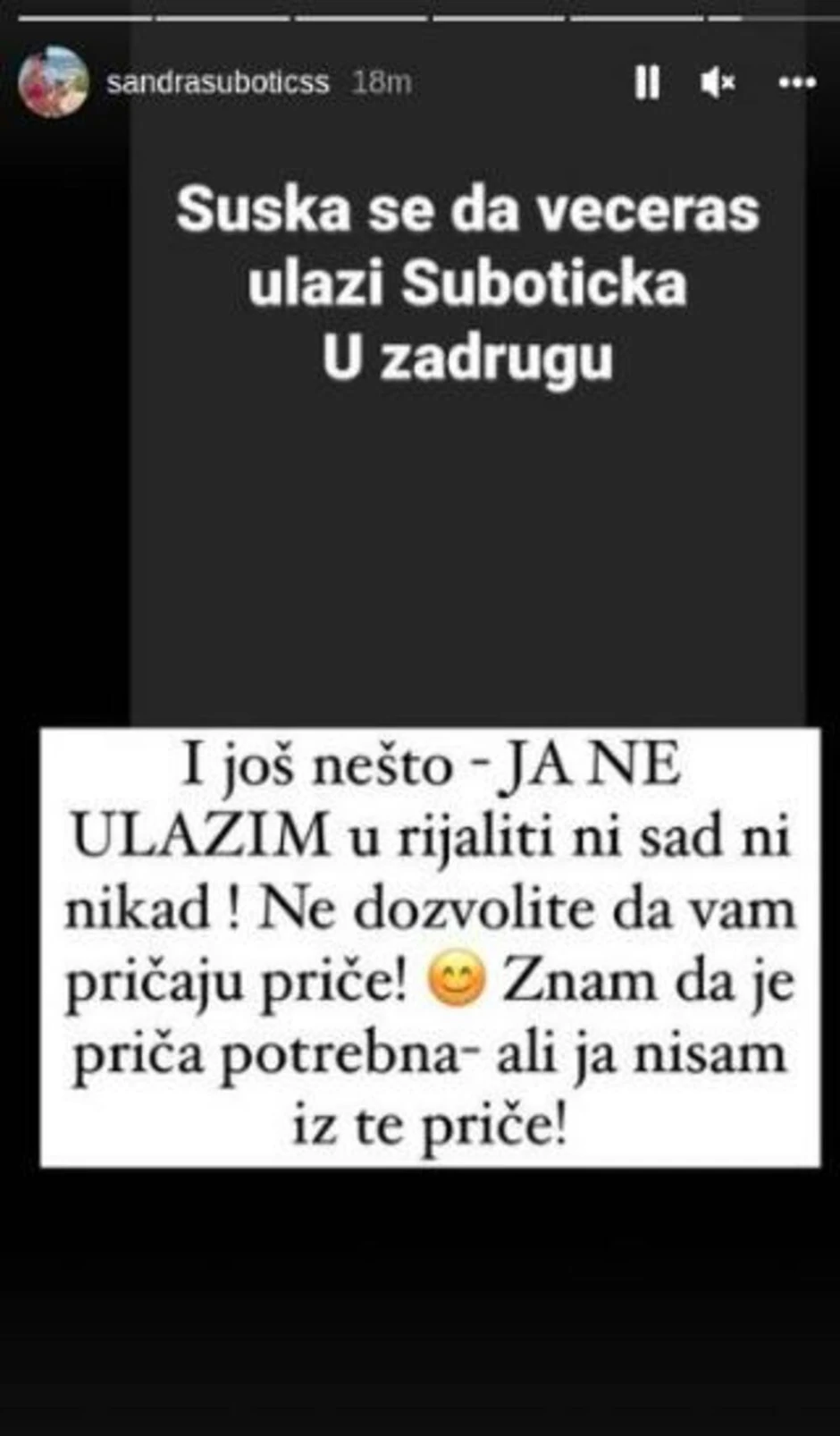Open the story overflow menu
The image size is (840, 1436).
797,82
